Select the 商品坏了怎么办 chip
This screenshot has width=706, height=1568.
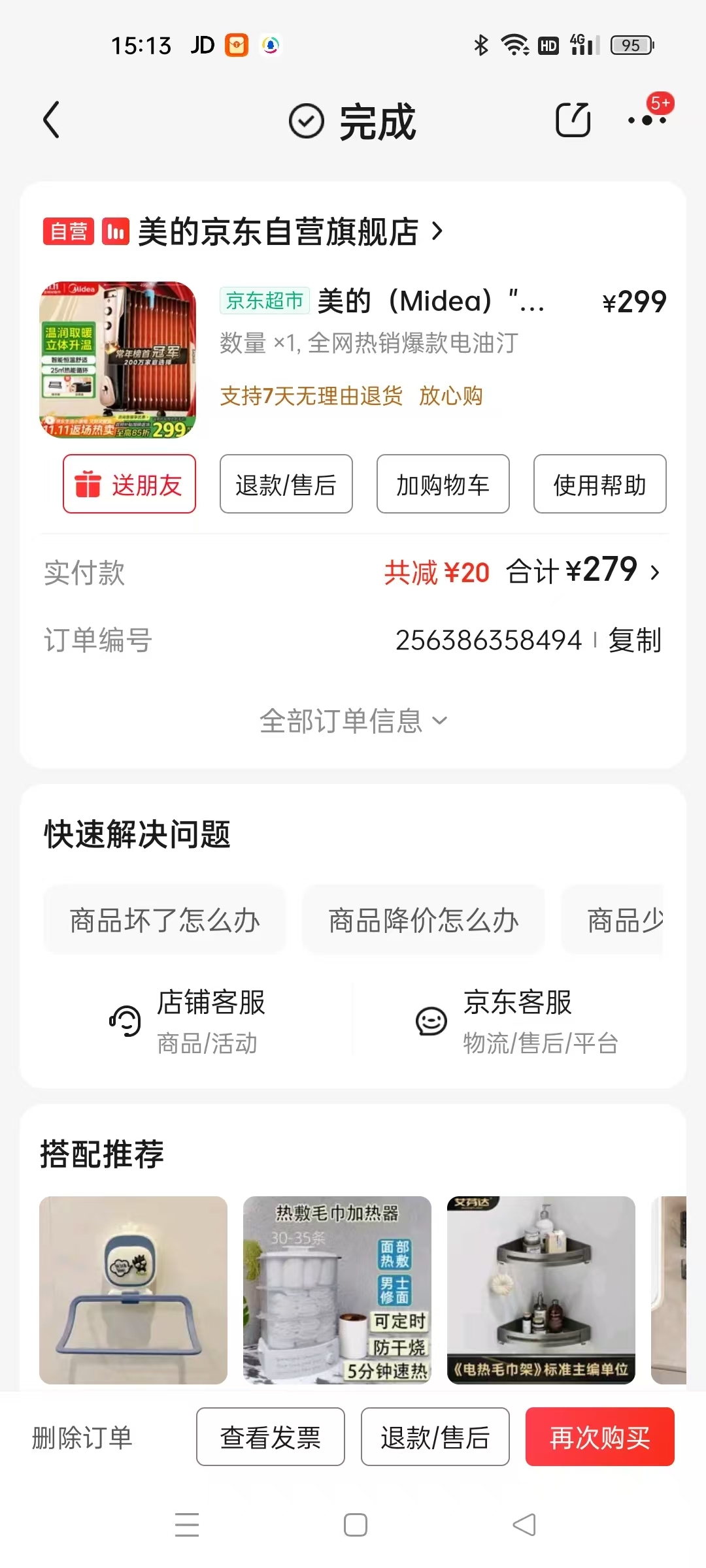coord(165,921)
